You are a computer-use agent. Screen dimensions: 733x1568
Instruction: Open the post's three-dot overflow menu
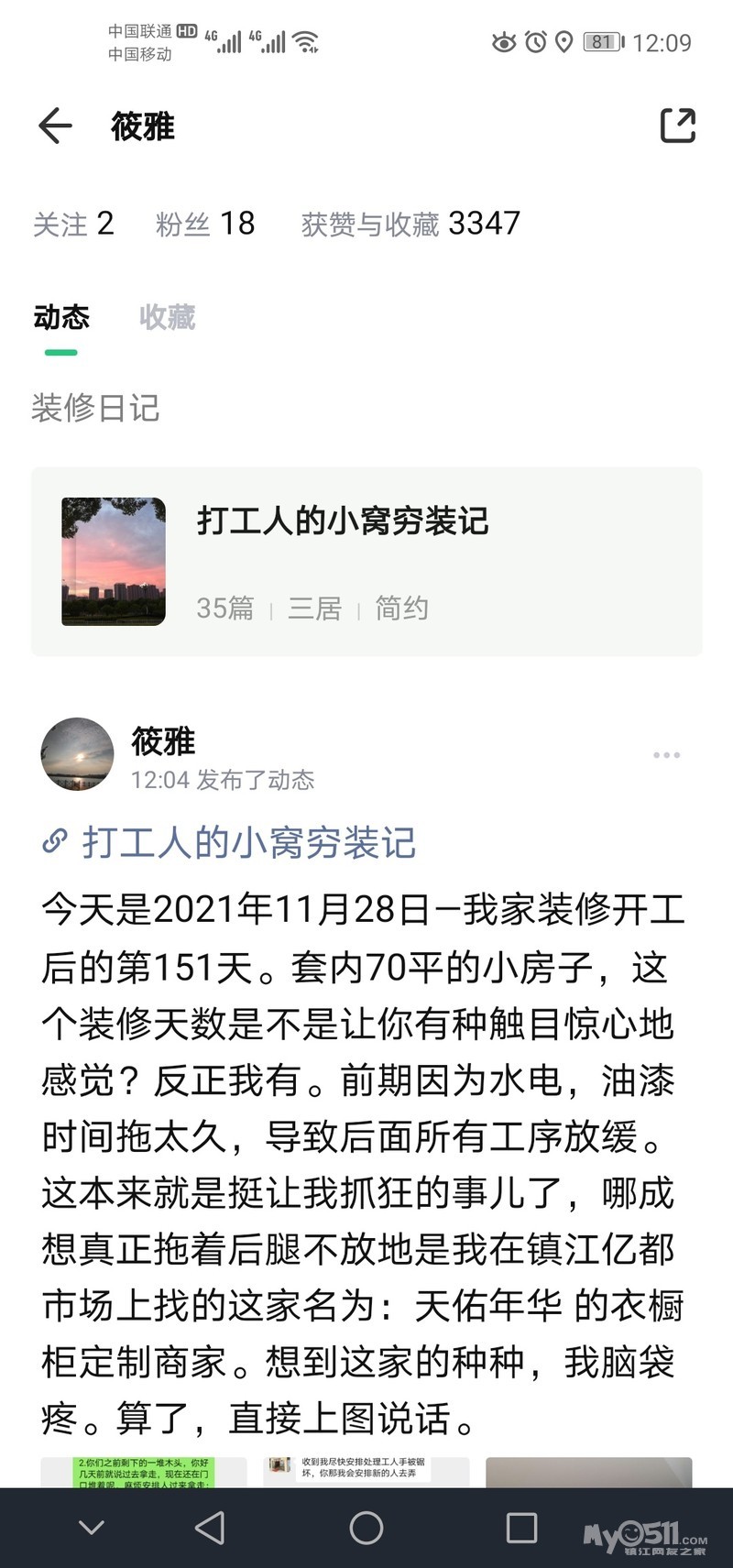666,755
